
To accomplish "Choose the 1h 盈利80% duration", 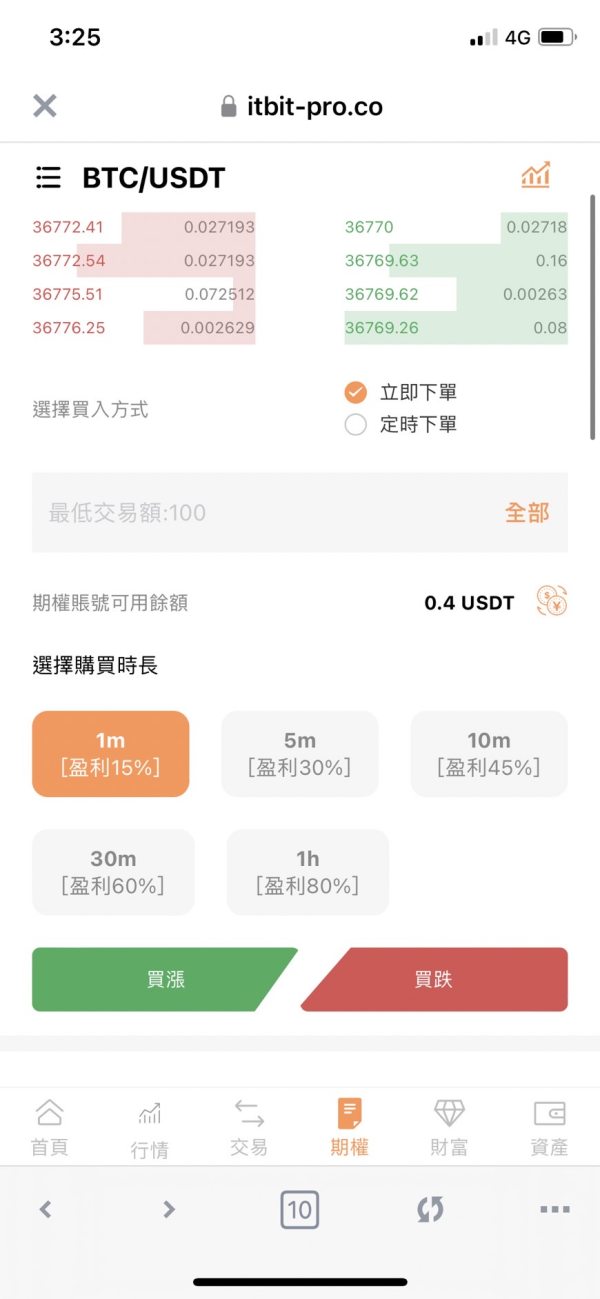I will pyautogui.click(x=308, y=872).
